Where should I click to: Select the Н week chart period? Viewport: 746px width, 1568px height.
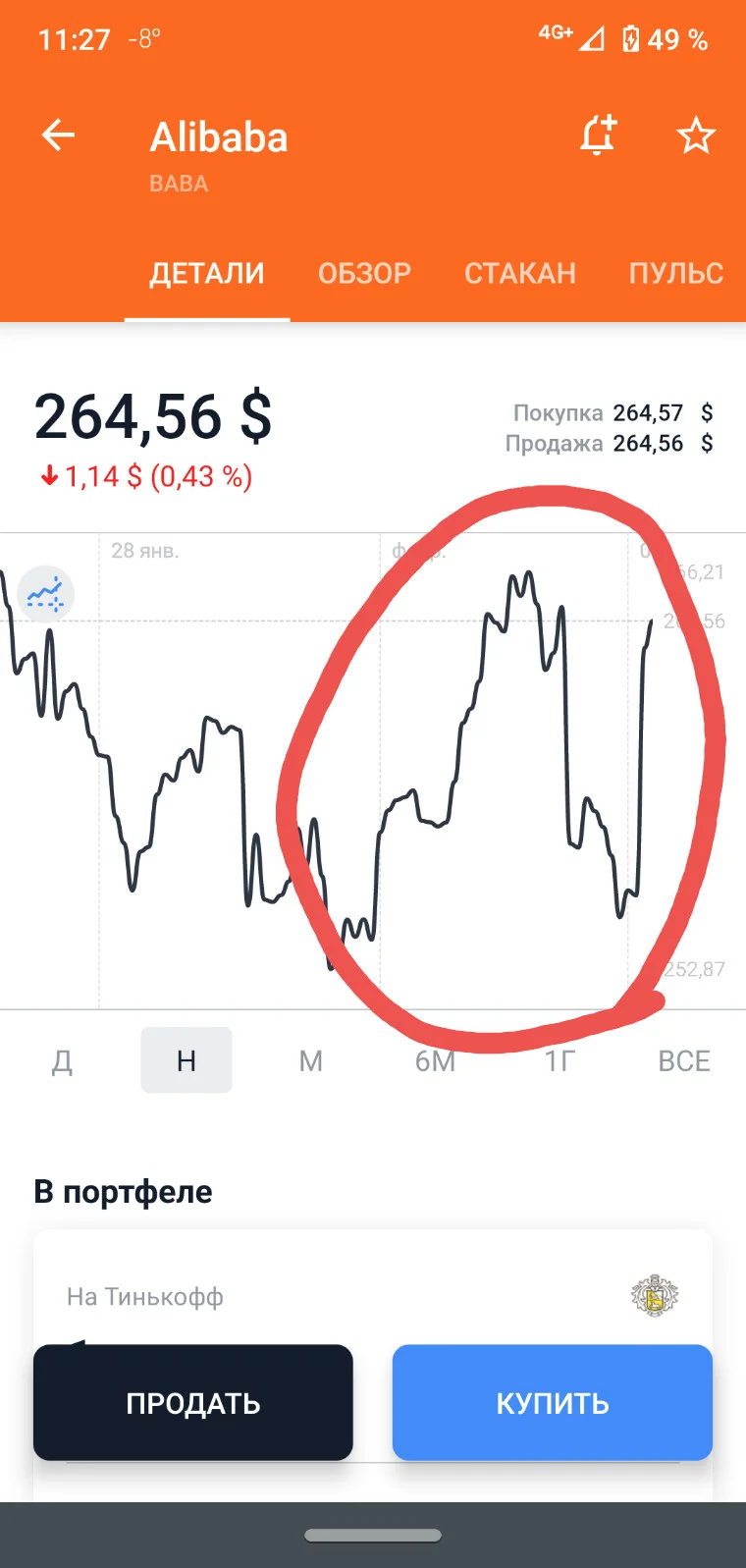coord(186,1060)
